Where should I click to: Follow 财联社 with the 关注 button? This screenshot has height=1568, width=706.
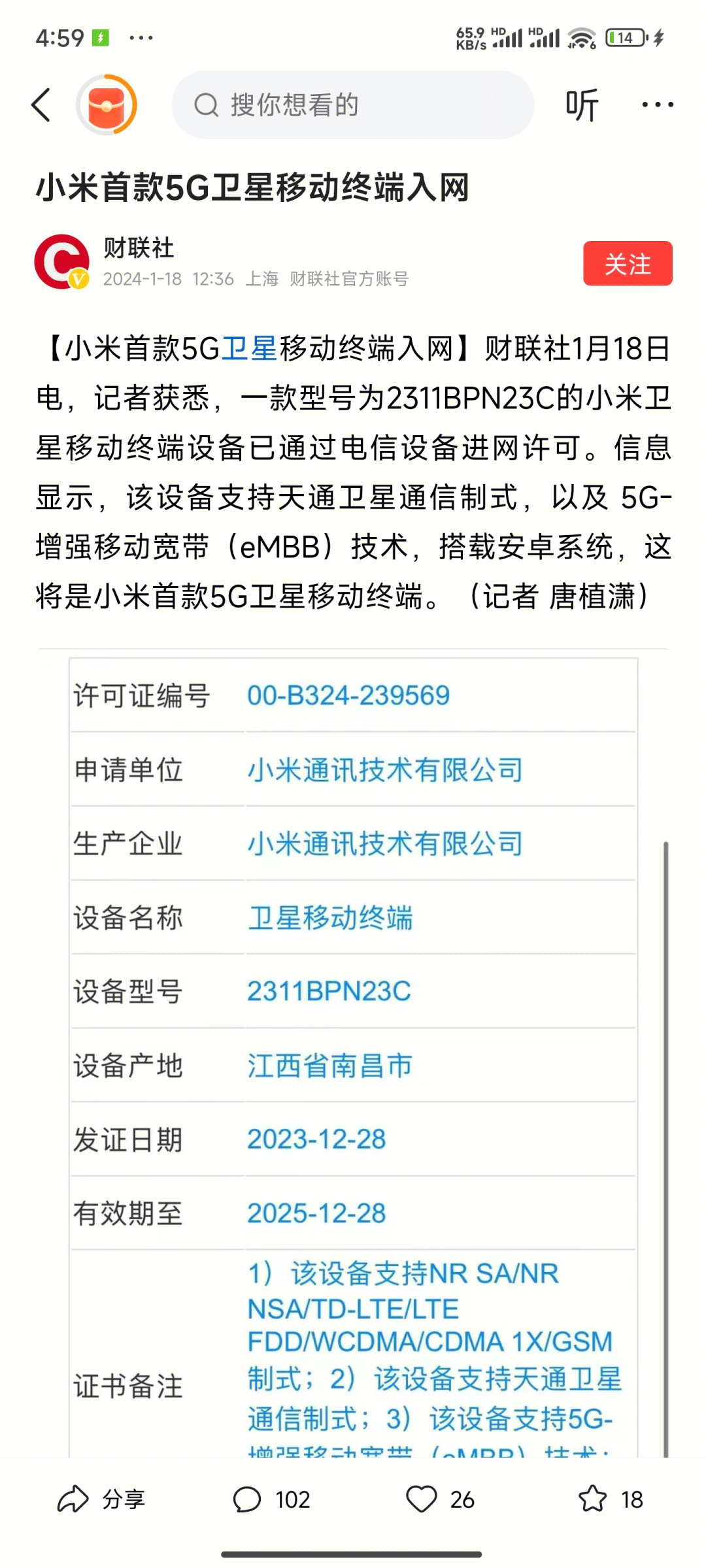click(627, 263)
